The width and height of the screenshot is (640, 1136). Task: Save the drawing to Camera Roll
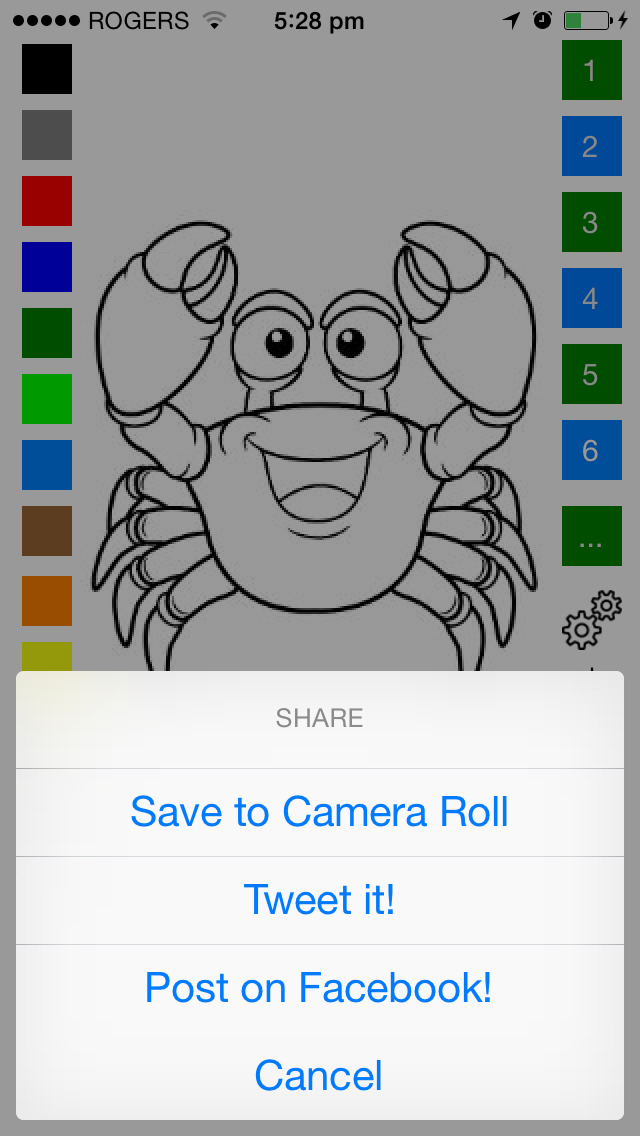(x=320, y=812)
